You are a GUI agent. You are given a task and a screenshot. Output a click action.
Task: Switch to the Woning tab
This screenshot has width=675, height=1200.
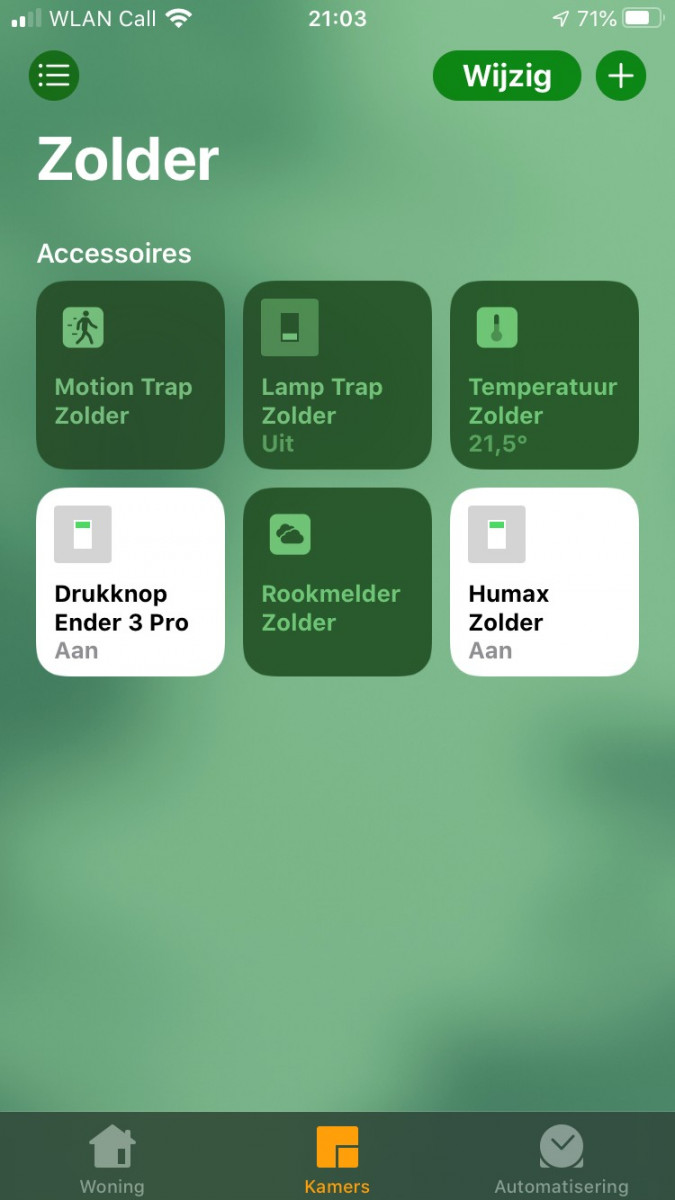click(112, 1160)
